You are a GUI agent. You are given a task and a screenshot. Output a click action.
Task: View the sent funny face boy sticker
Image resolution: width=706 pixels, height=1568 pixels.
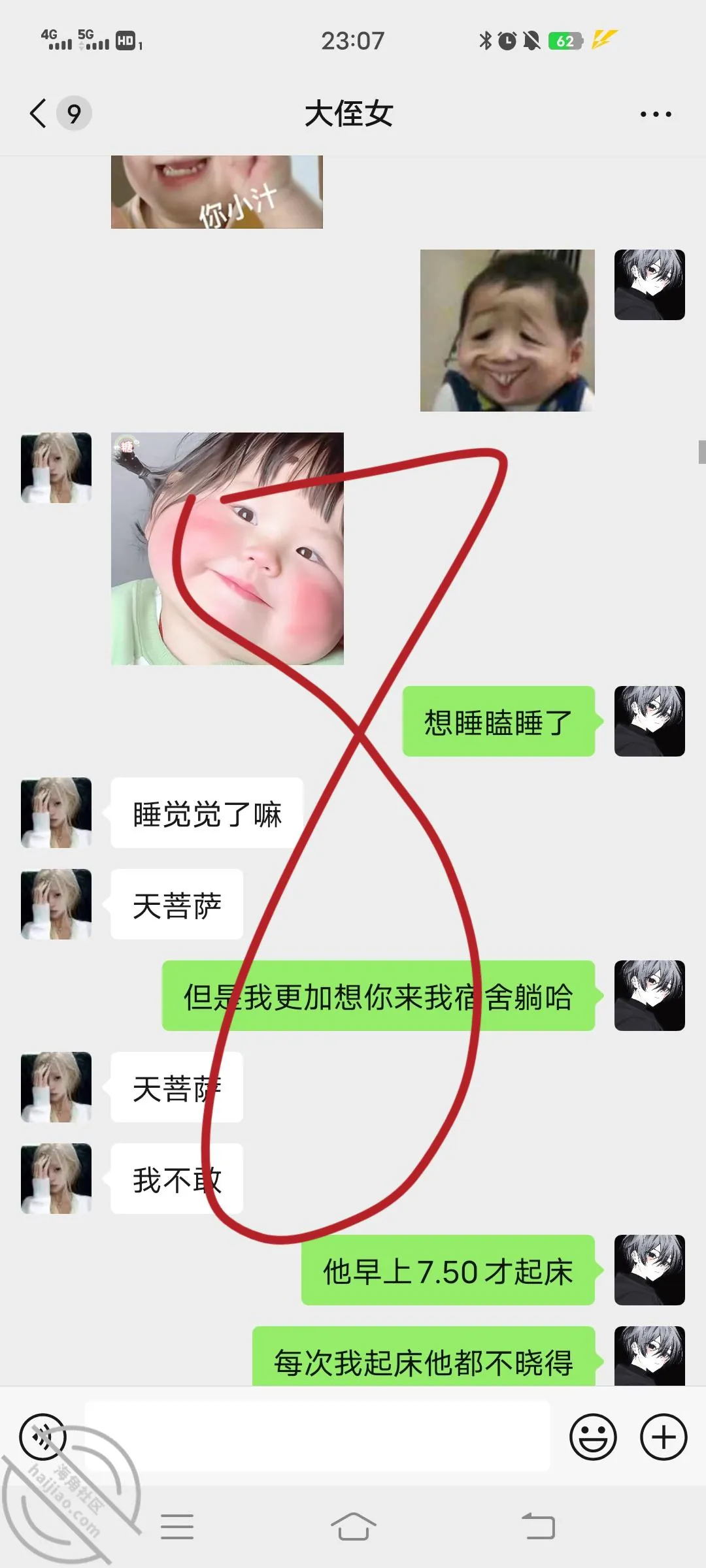coord(507,331)
